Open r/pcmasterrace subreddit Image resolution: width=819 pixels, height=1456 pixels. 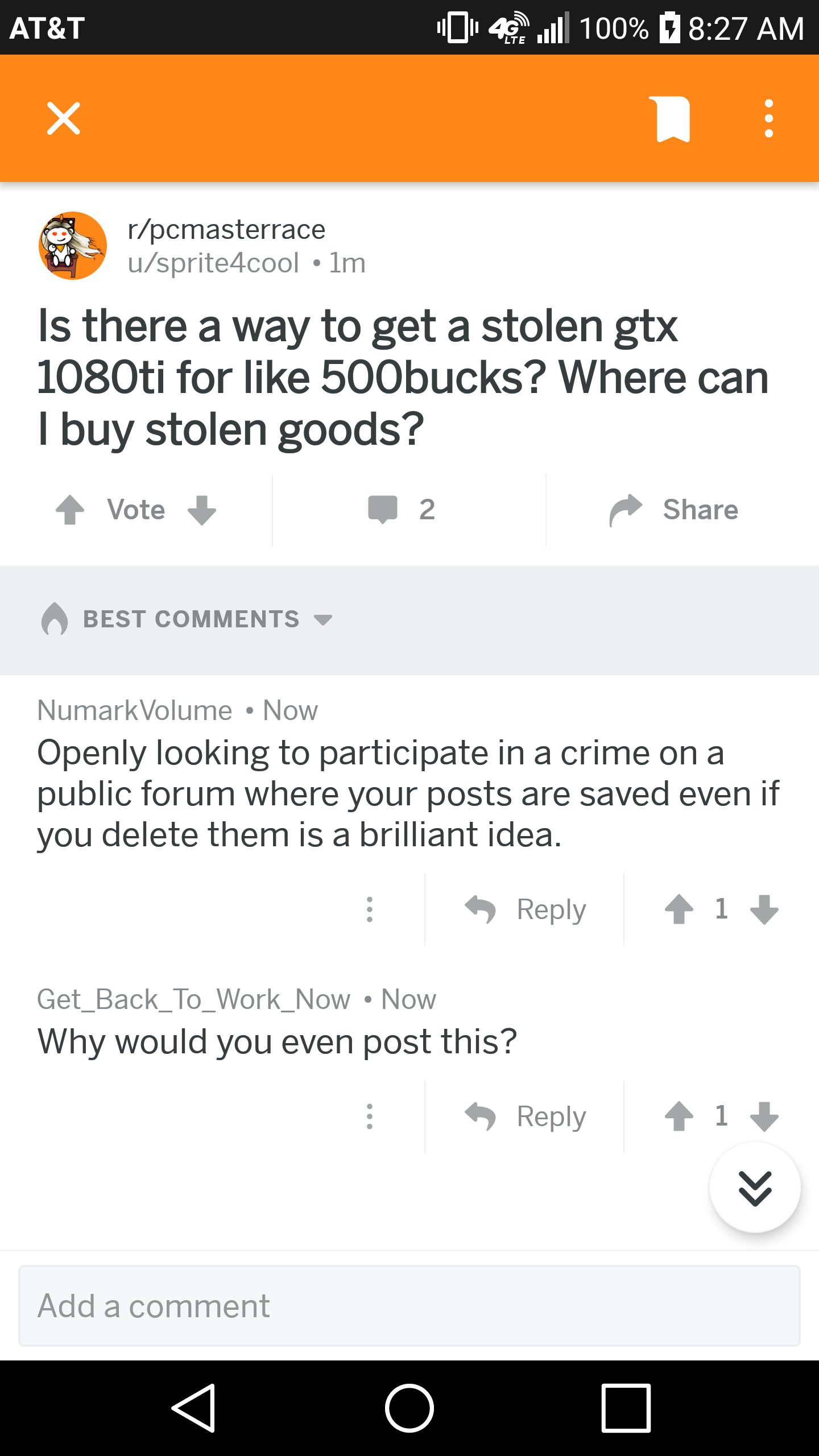coord(226,229)
